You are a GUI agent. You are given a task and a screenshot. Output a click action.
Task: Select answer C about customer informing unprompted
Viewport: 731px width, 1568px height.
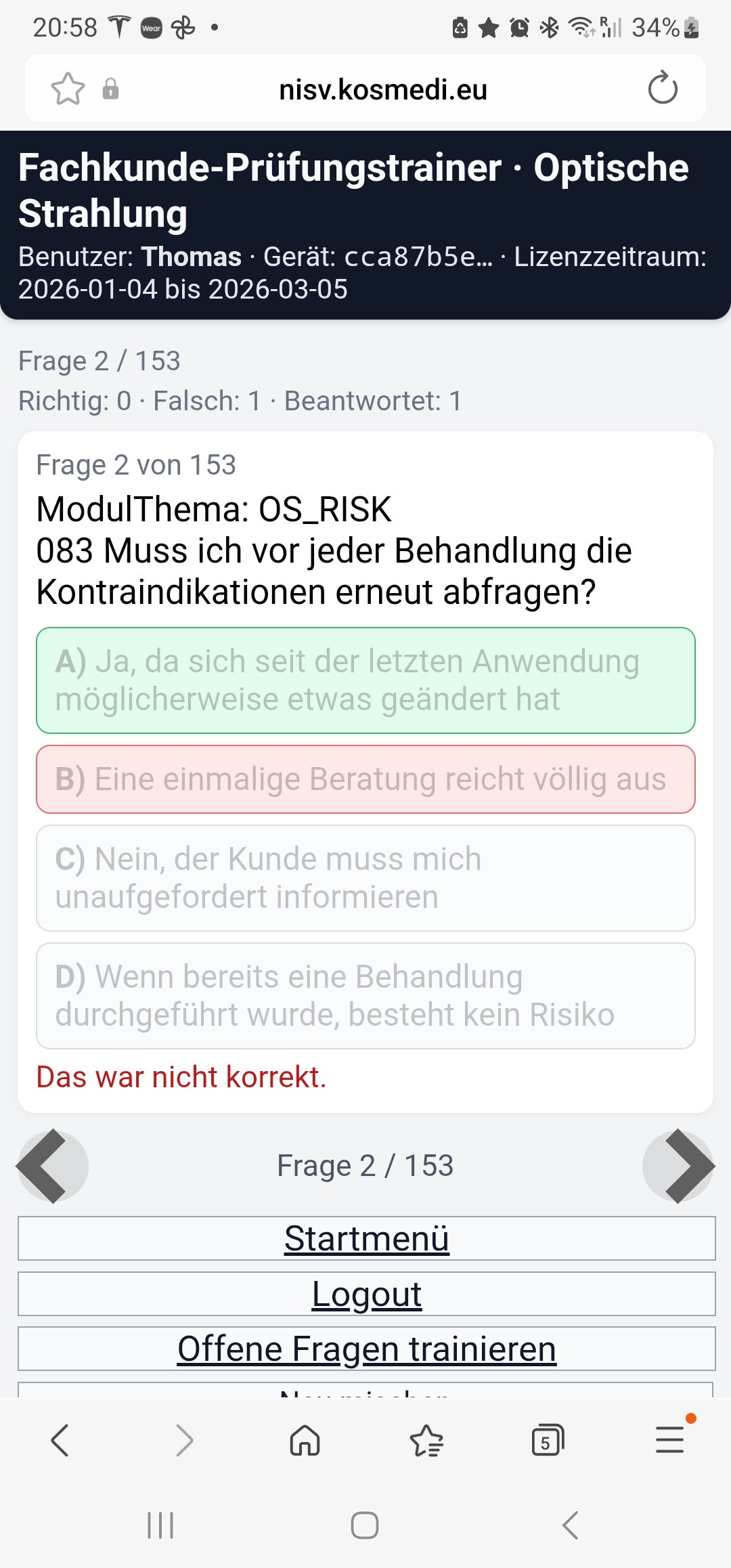[x=365, y=878]
